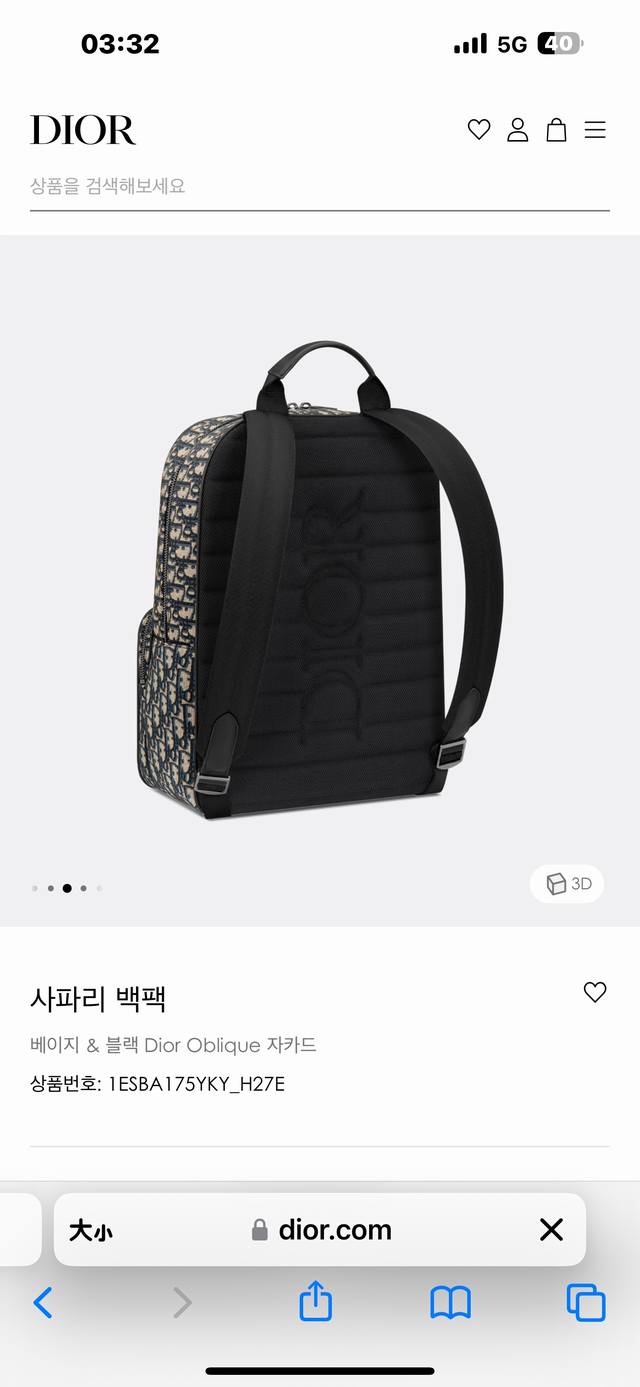Add the Safari backpack to wishlist
The width and height of the screenshot is (640, 1387).
pyautogui.click(x=595, y=992)
